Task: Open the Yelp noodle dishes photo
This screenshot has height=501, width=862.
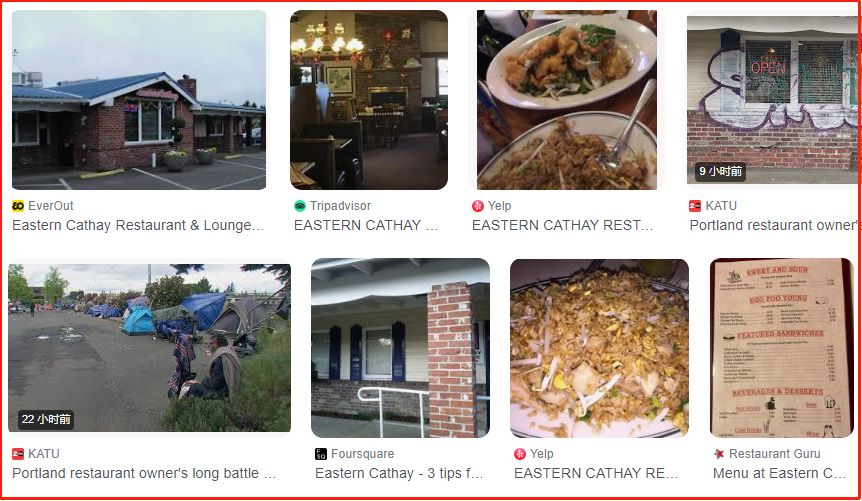Action: 566,100
